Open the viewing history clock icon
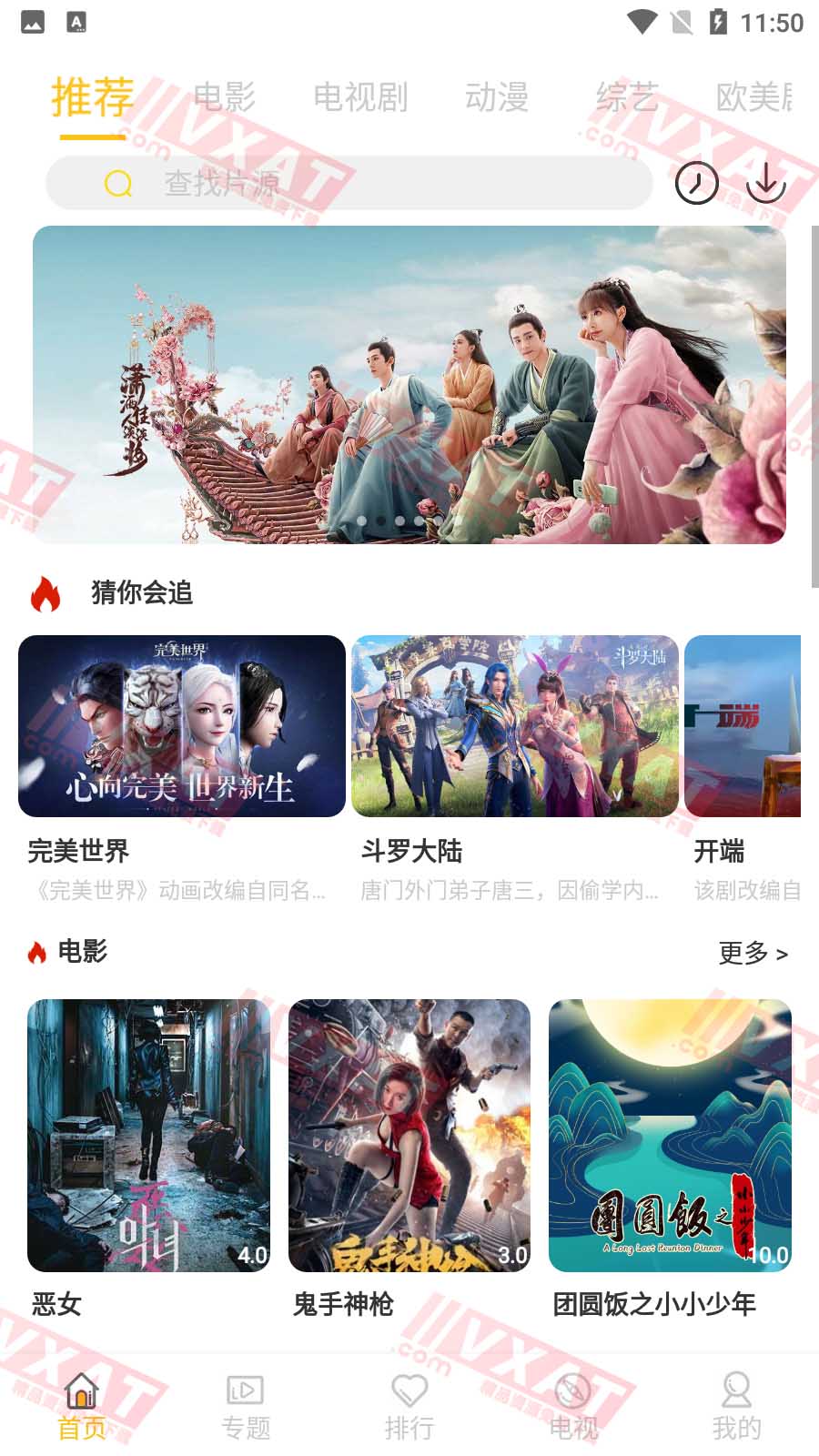 point(695,183)
